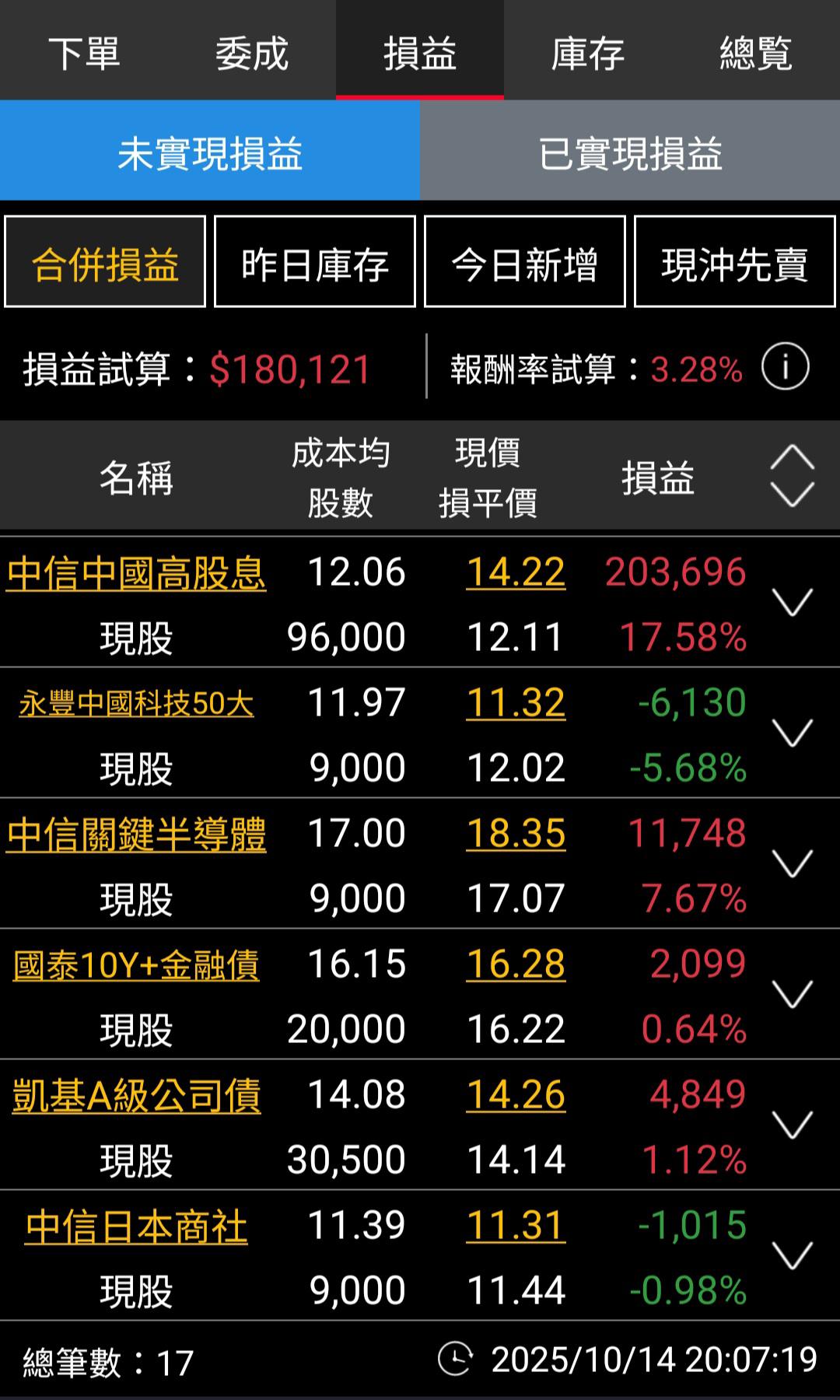Image resolution: width=840 pixels, height=1400 pixels.
Task: Switch to the 庫存 tab
Action: pyautogui.click(x=587, y=53)
